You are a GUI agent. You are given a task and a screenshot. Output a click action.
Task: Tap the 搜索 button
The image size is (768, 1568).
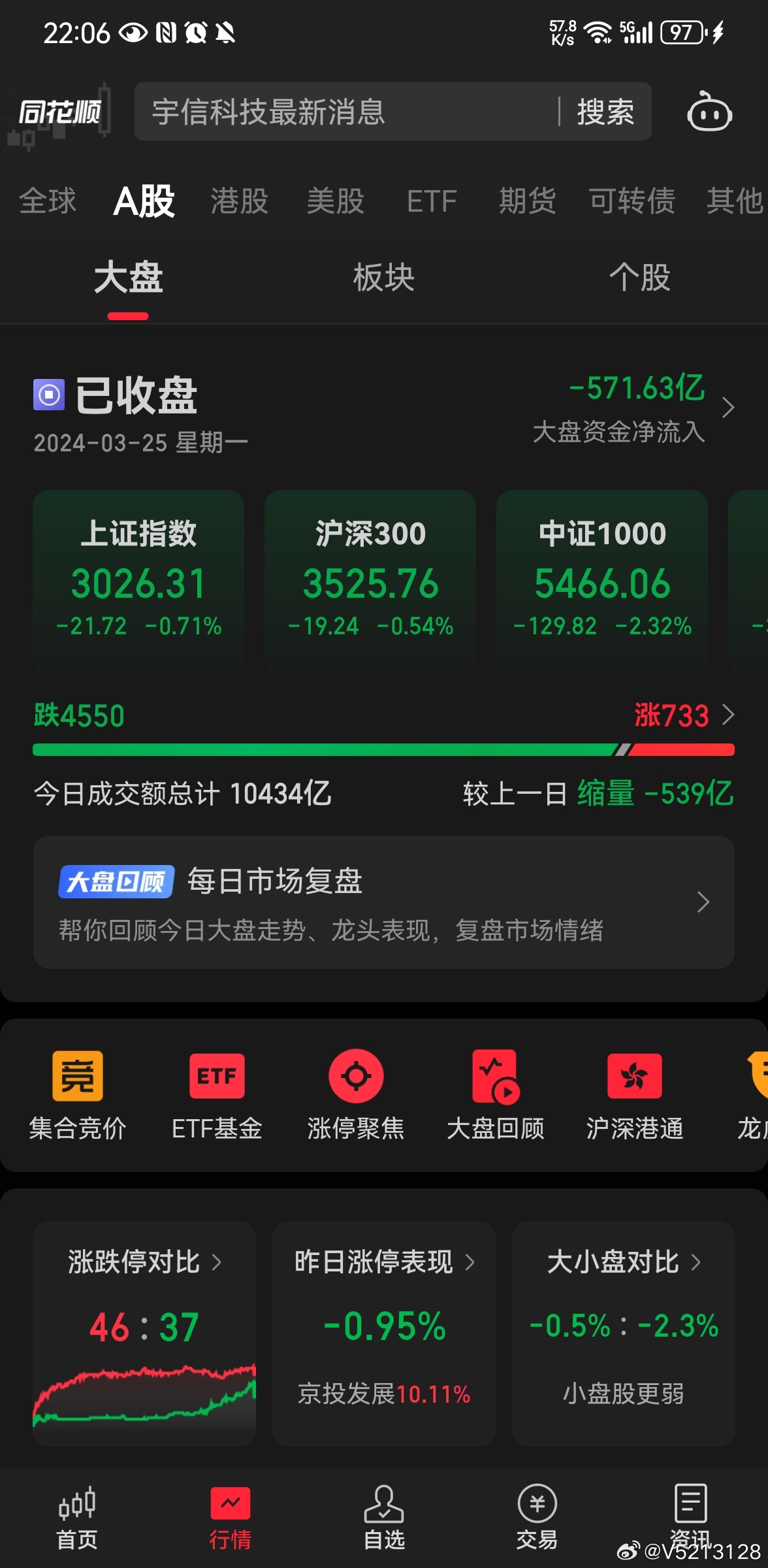point(605,112)
